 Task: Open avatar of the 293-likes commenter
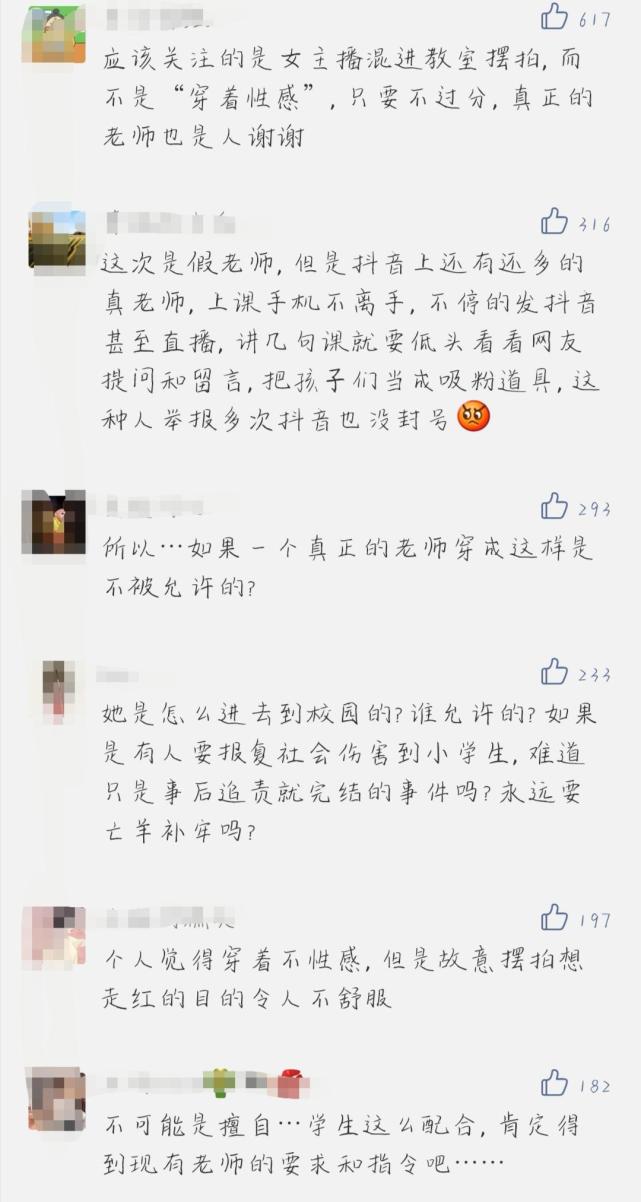point(54,522)
